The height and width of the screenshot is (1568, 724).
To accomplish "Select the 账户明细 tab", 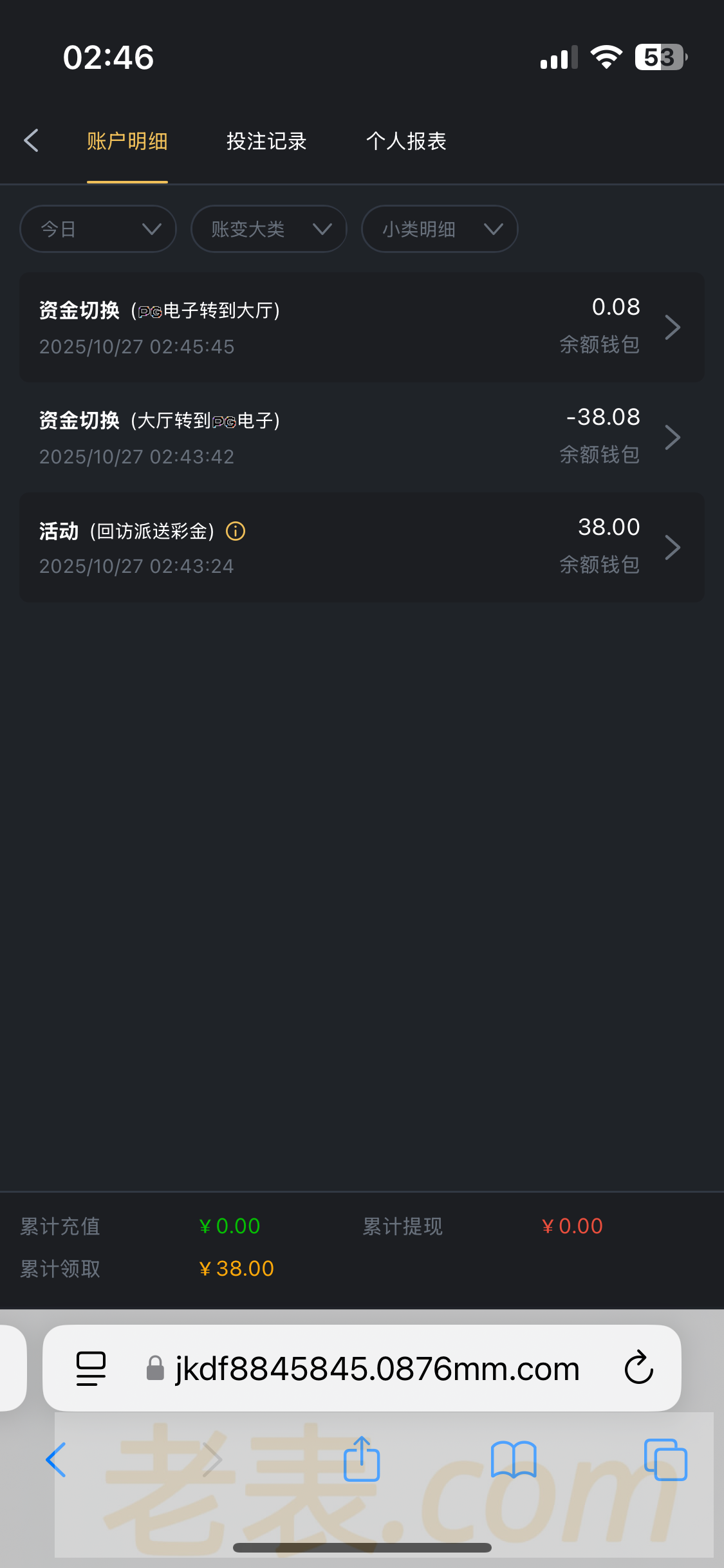I will tap(127, 142).
